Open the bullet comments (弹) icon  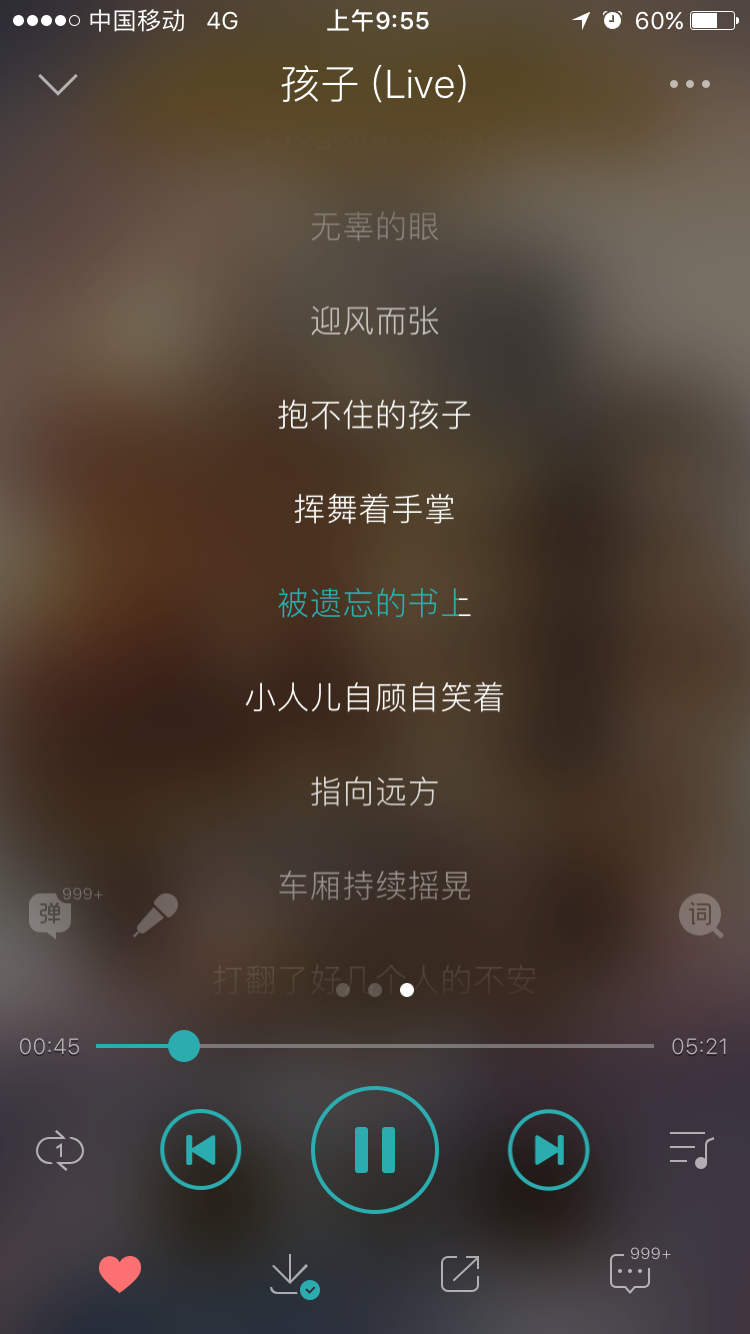click(51, 914)
